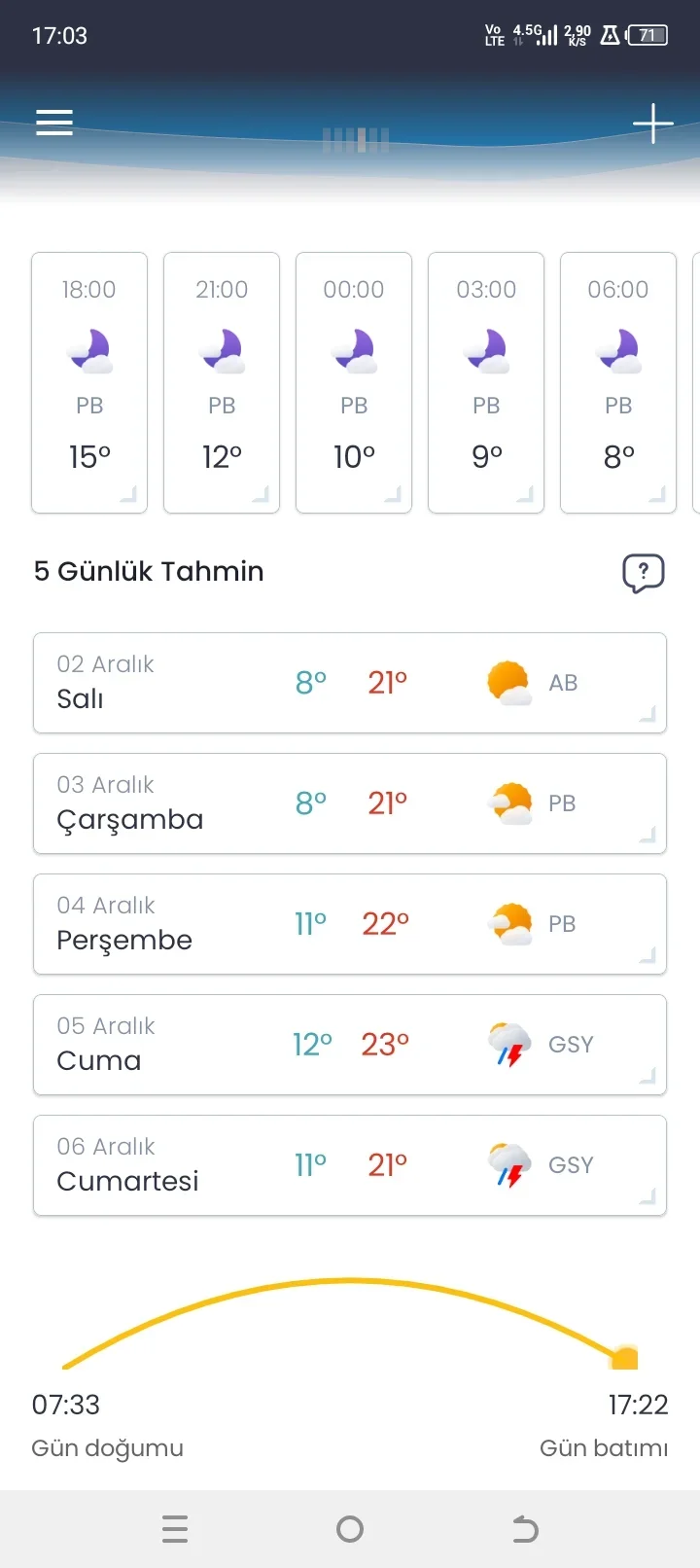
Task: Open the help icon next to 5 Günlük Tahmin
Action: 644,573
